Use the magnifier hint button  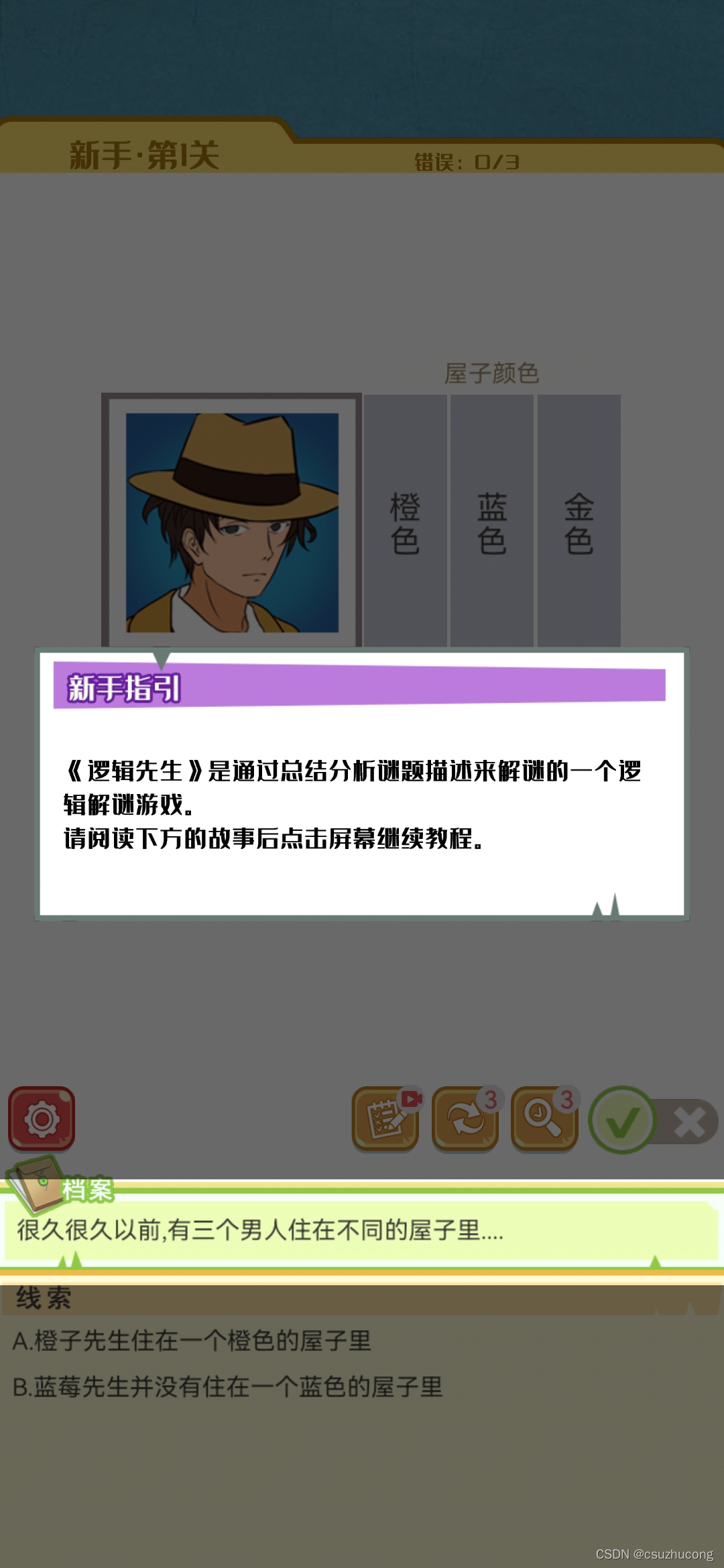click(x=544, y=1119)
